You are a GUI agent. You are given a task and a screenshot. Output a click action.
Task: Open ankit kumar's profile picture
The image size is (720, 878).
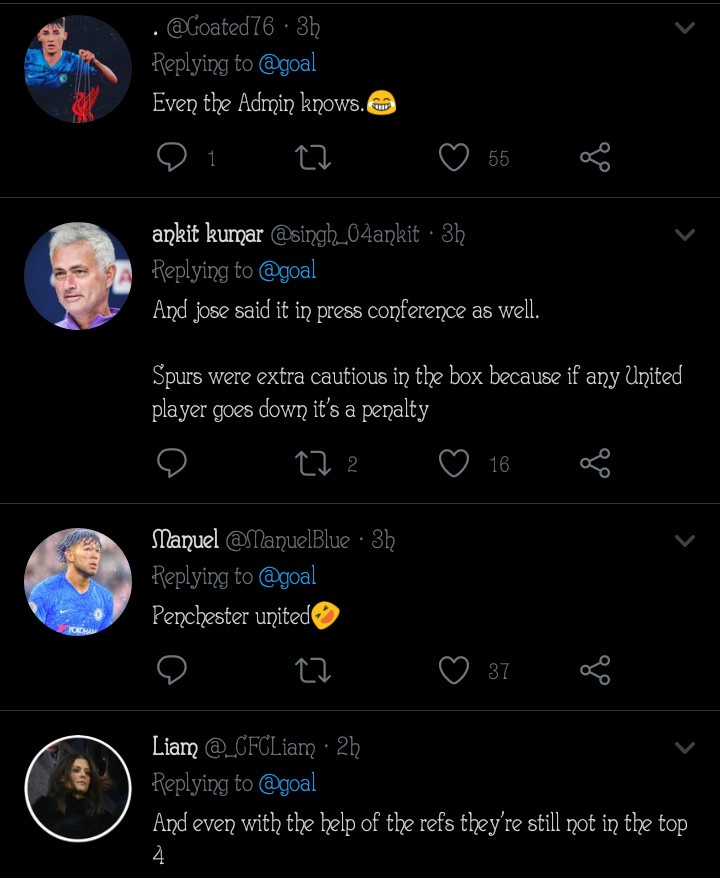(78, 276)
